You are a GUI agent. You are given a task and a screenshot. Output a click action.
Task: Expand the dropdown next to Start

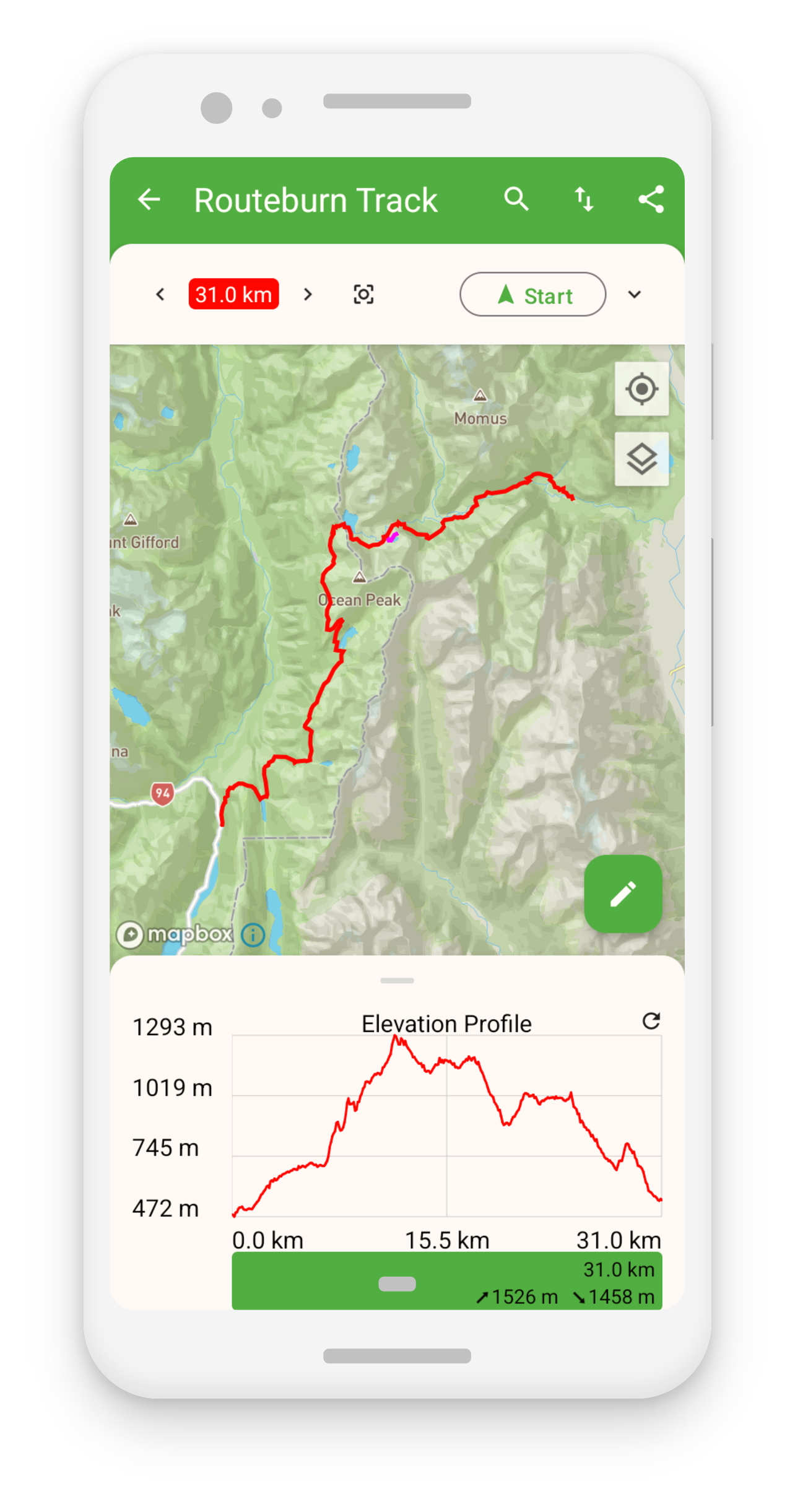coord(635,295)
